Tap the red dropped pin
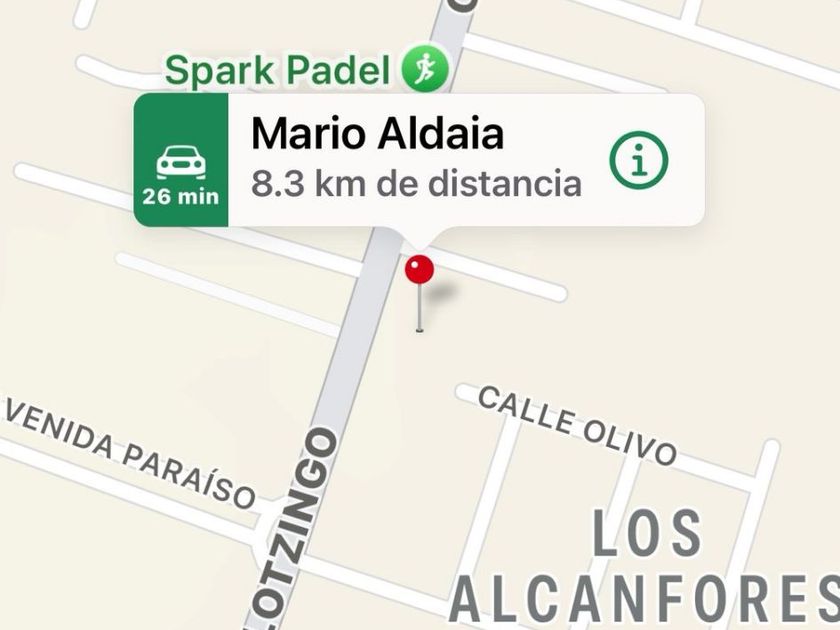Image resolution: width=840 pixels, height=630 pixels. (x=420, y=270)
